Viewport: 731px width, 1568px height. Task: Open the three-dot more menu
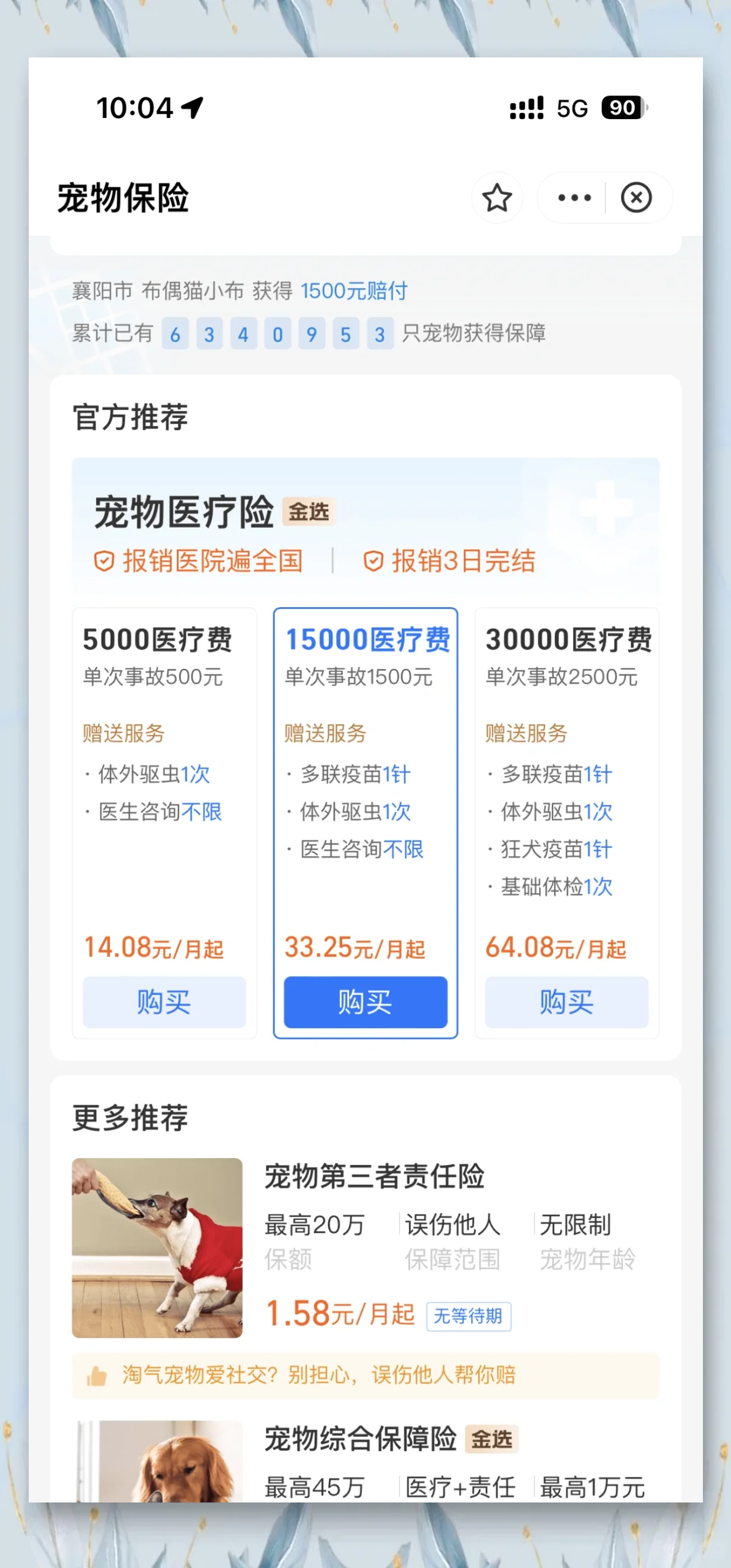tap(574, 198)
